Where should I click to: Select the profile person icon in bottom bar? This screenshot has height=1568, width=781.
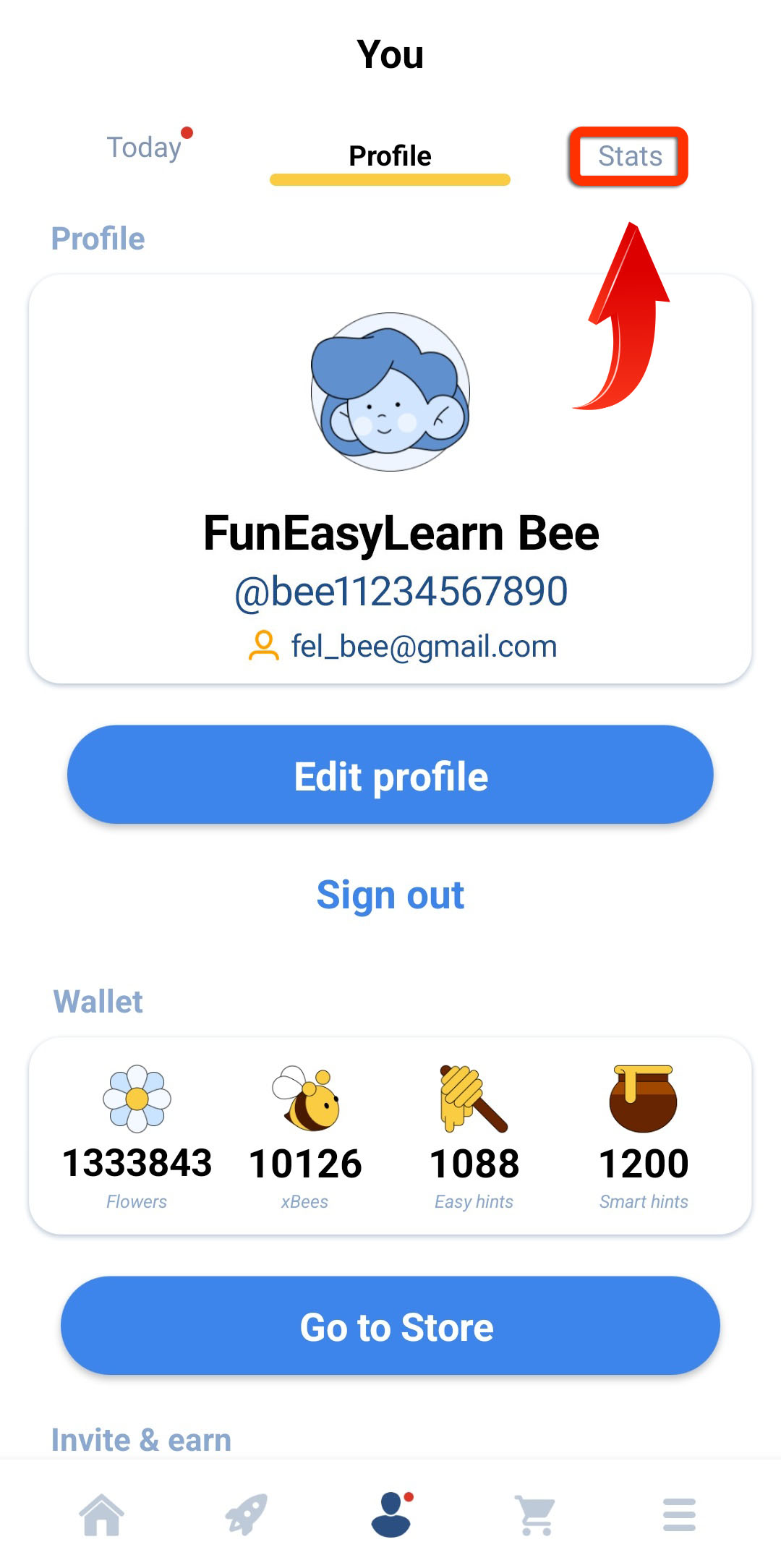[391, 1514]
